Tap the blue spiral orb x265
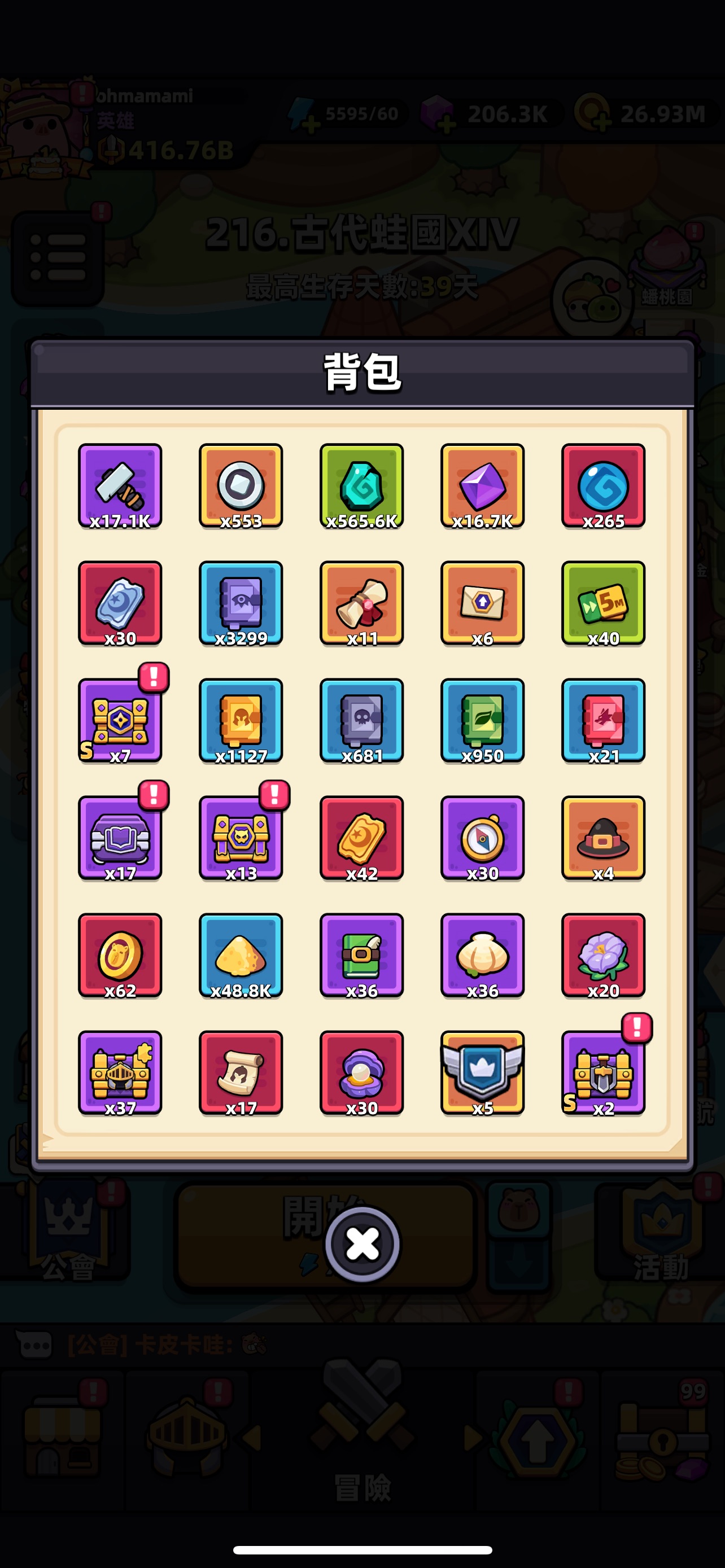This screenshot has height=1568, width=725. (x=602, y=486)
